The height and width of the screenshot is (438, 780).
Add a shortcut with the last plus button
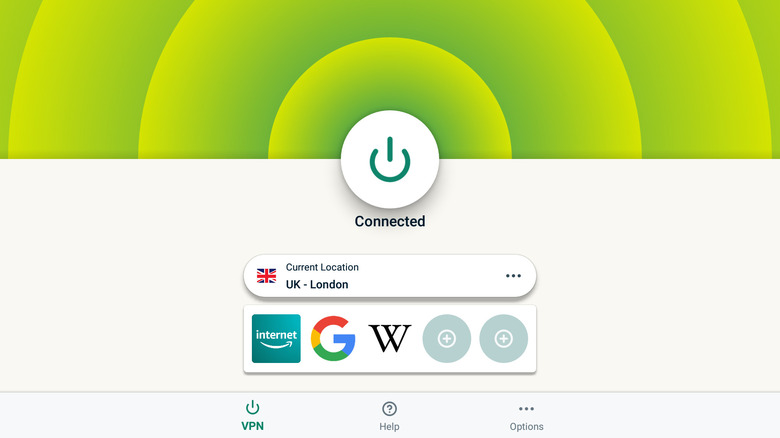[x=504, y=339]
